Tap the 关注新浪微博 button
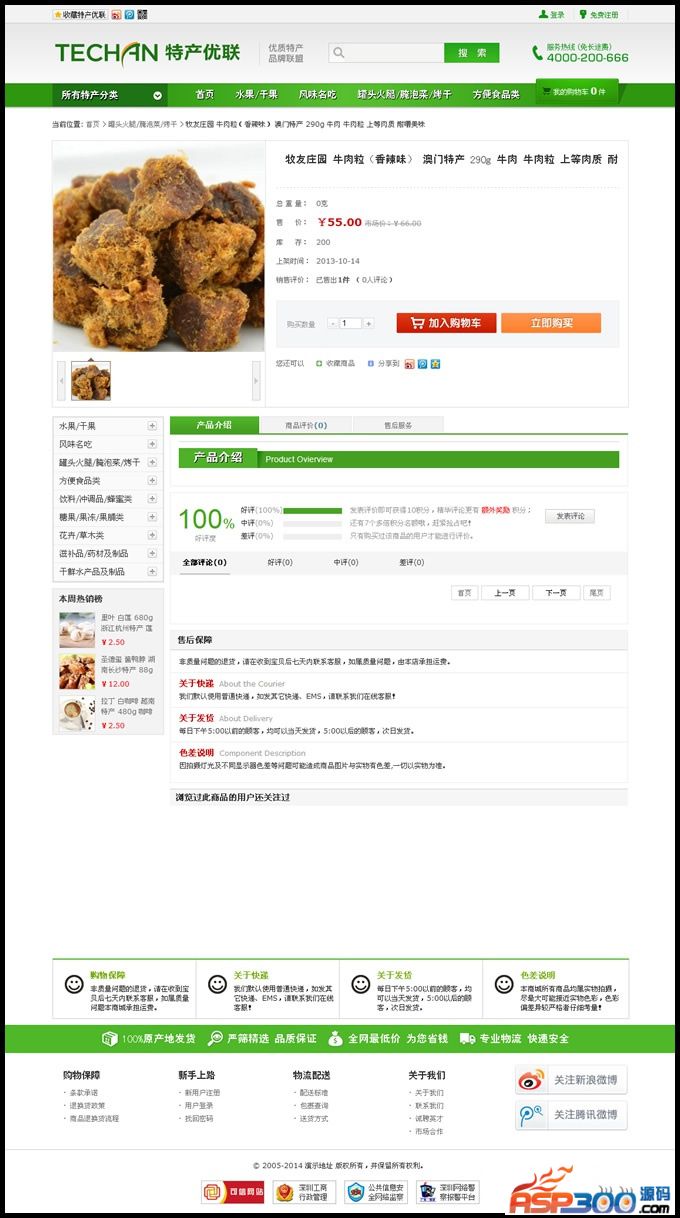 (571, 1080)
